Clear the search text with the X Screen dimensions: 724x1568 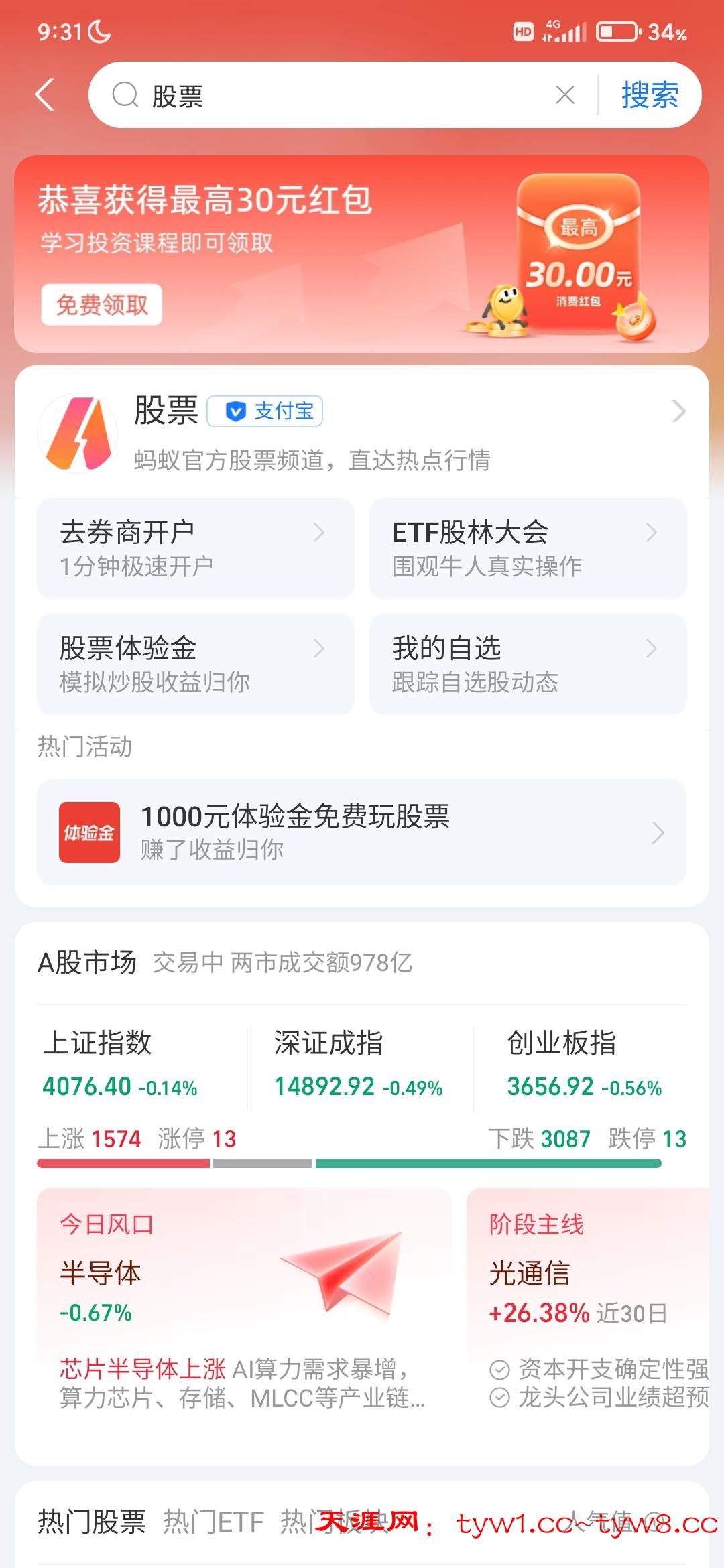point(565,95)
